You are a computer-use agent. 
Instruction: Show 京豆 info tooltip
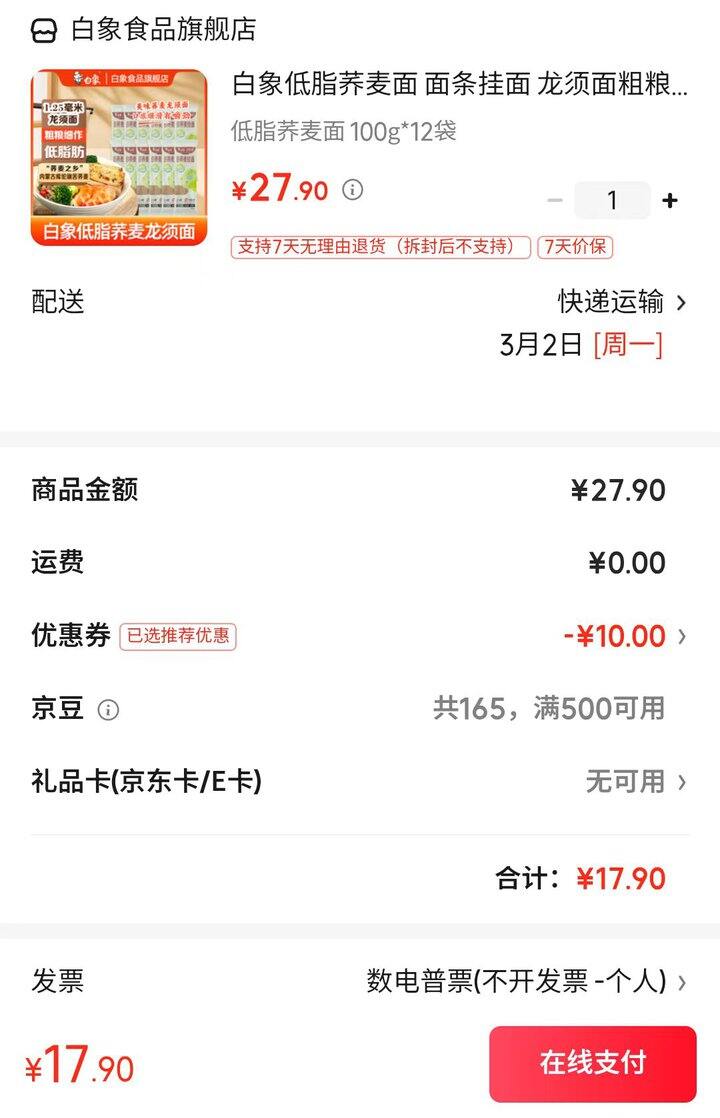[x=108, y=710]
